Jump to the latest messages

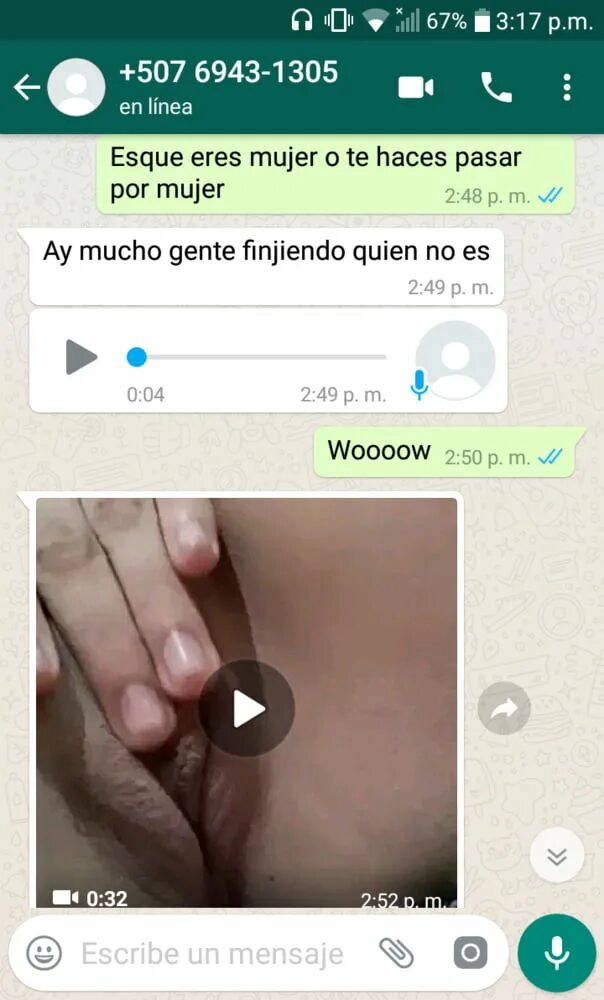[x=556, y=856]
